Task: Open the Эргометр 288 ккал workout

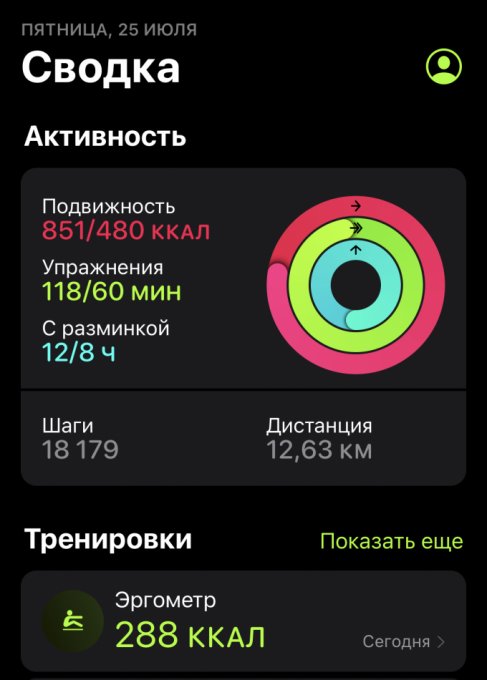Action: point(243,621)
